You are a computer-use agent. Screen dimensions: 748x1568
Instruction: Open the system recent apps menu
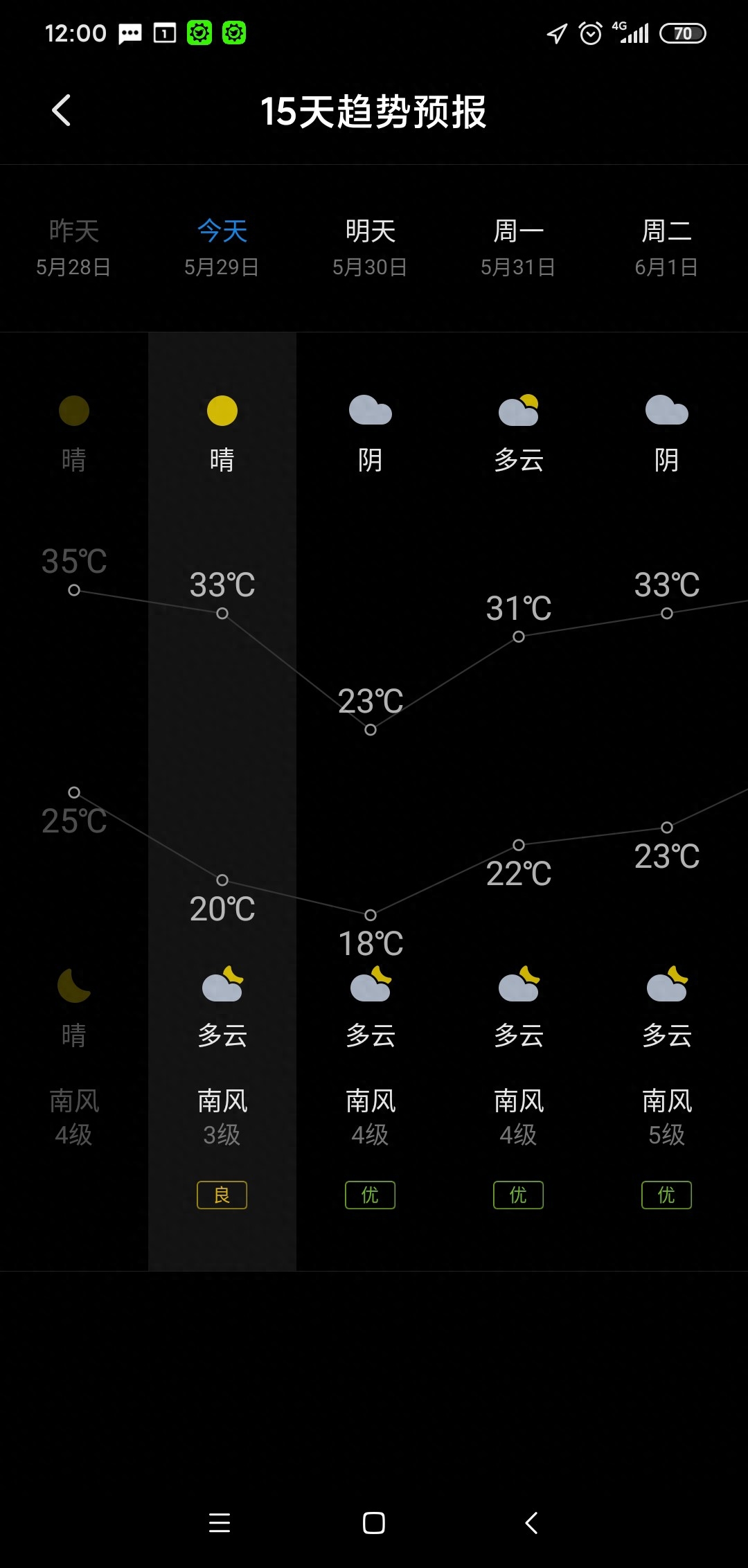[x=220, y=1523]
